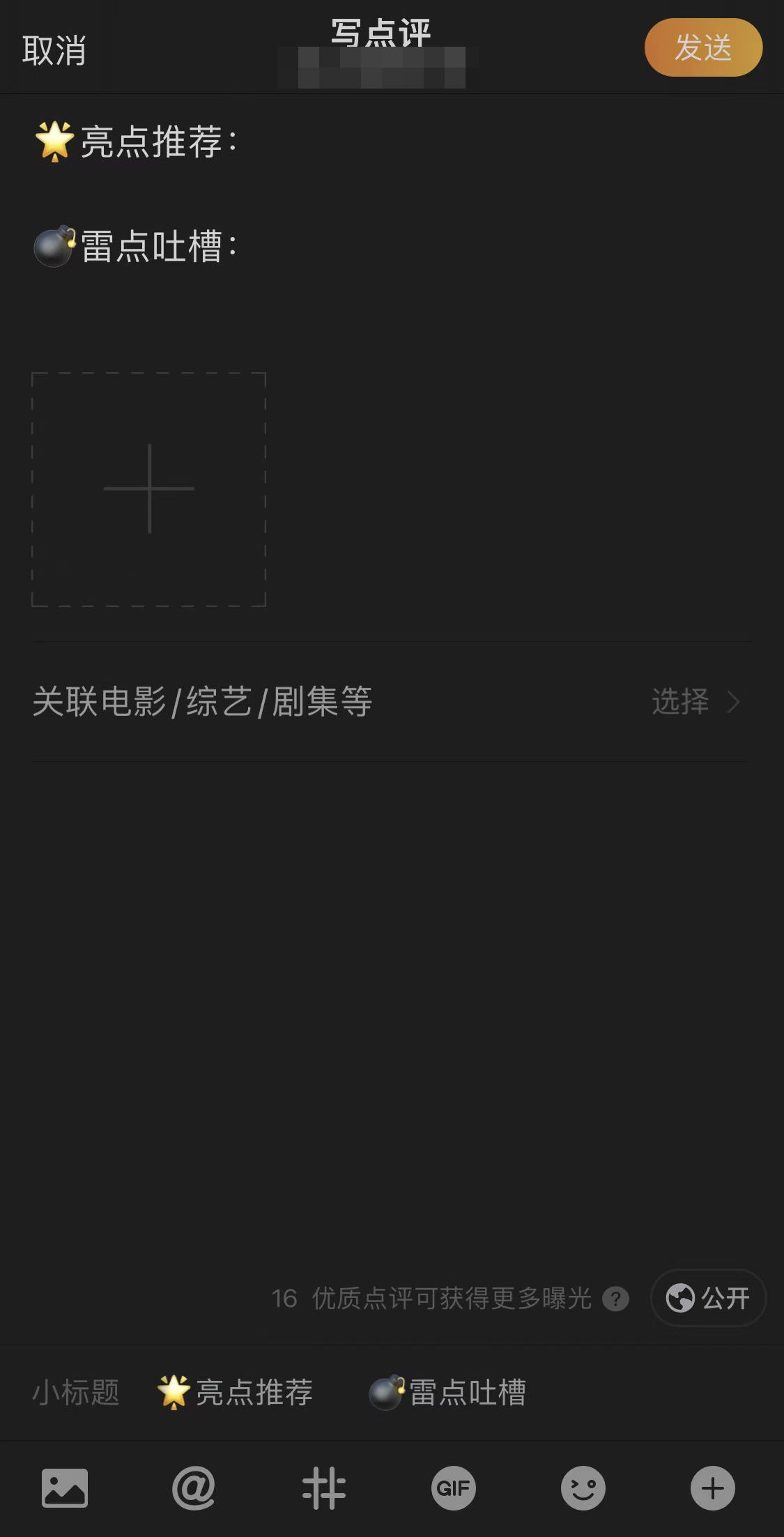Add a topic with the hashtag icon
Screen dimensions: 784x1537
click(x=323, y=1488)
